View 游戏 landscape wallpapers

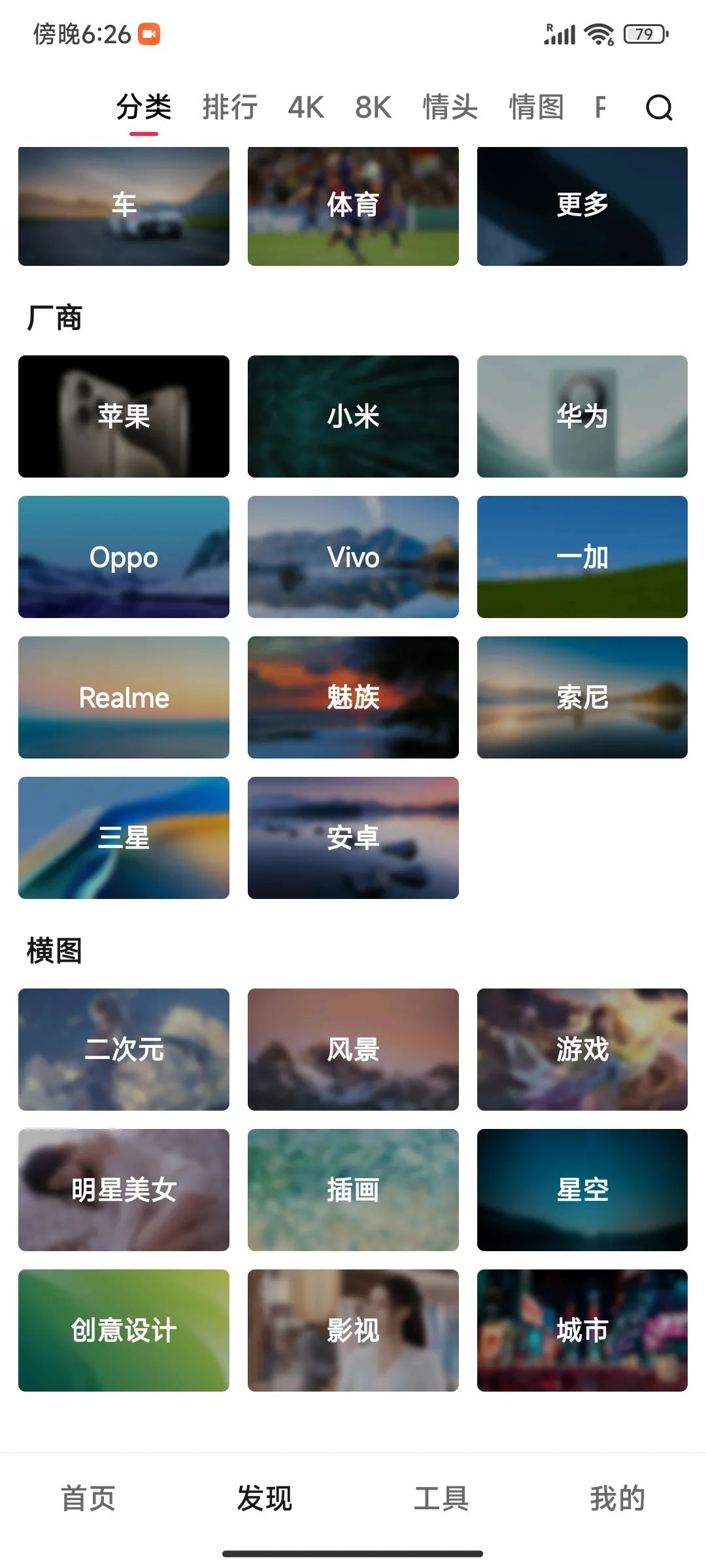coord(582,1049)
